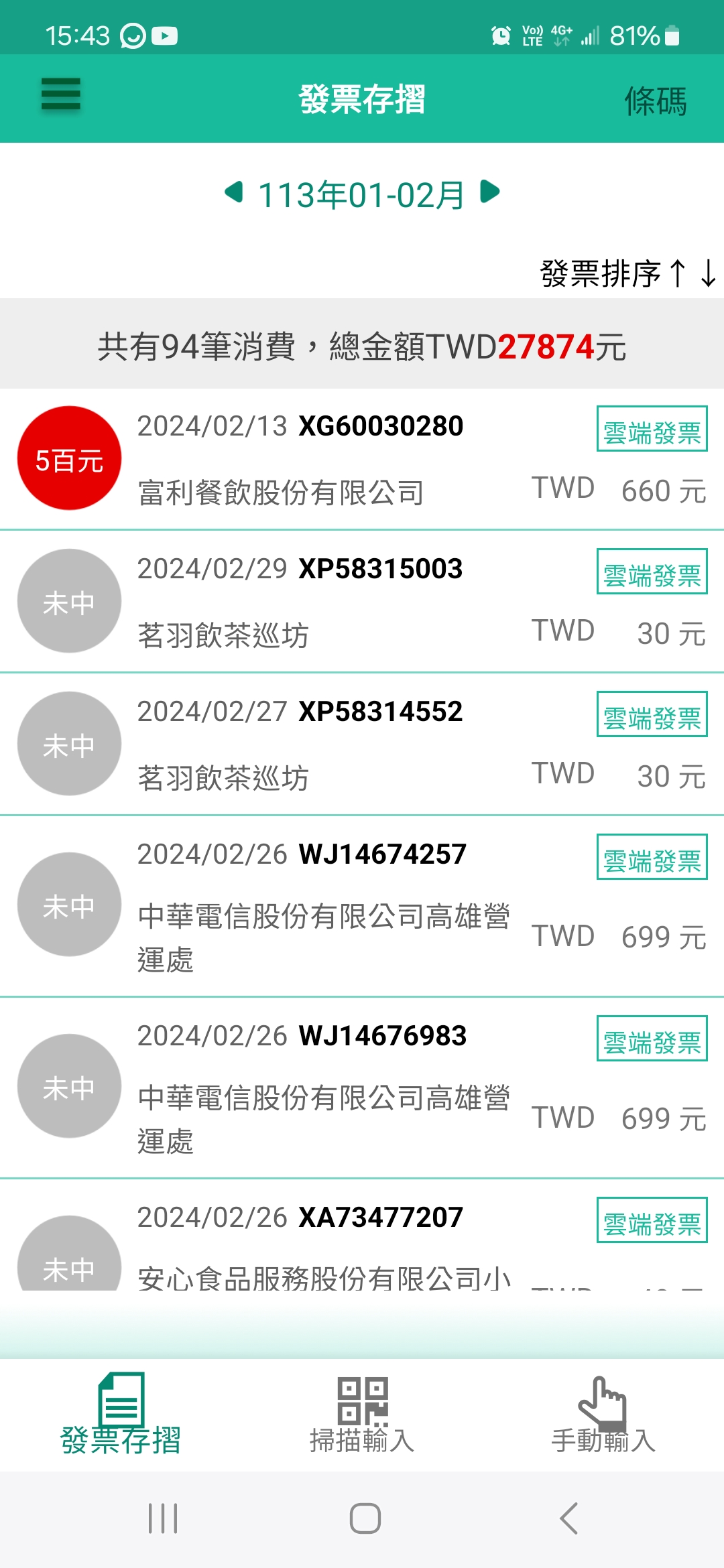The height and width of the screenshot is (1568, 724).
Task: Open invoice XP58315003 dated 2024/02/29
Action: (362, 602)
